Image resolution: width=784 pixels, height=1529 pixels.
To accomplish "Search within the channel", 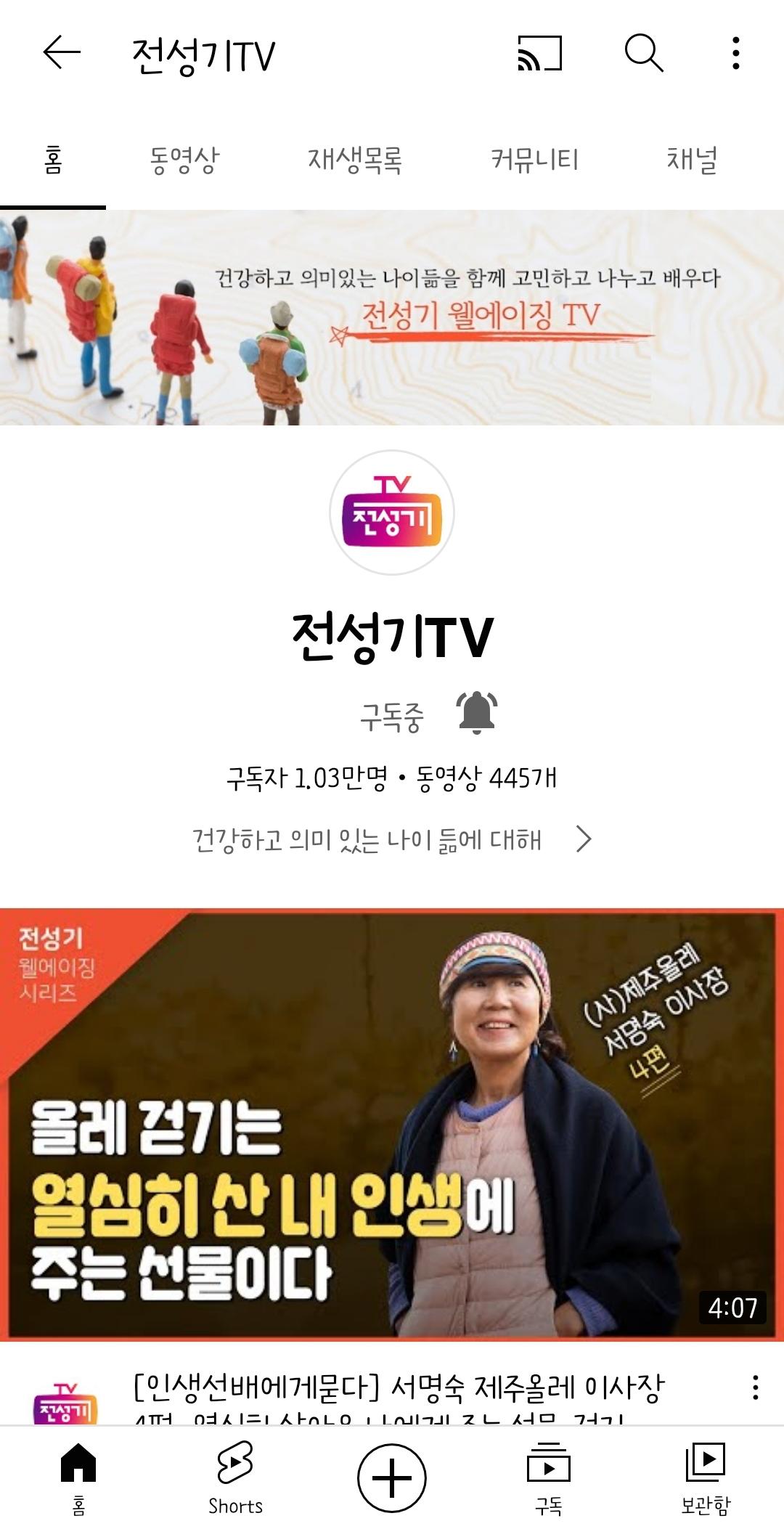I will (x=643, y=53).
